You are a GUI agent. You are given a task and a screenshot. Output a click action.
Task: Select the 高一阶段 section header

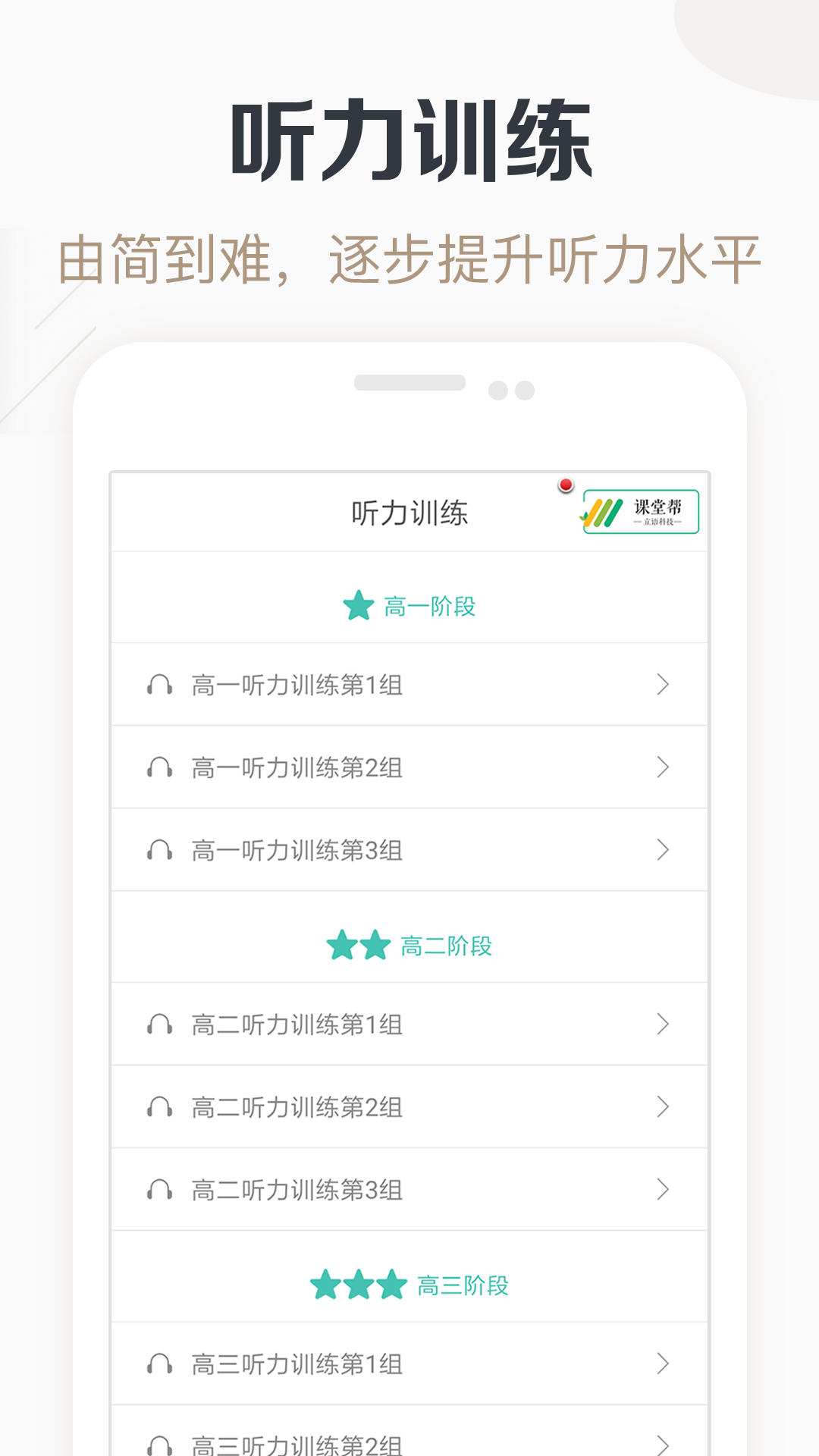409,605
